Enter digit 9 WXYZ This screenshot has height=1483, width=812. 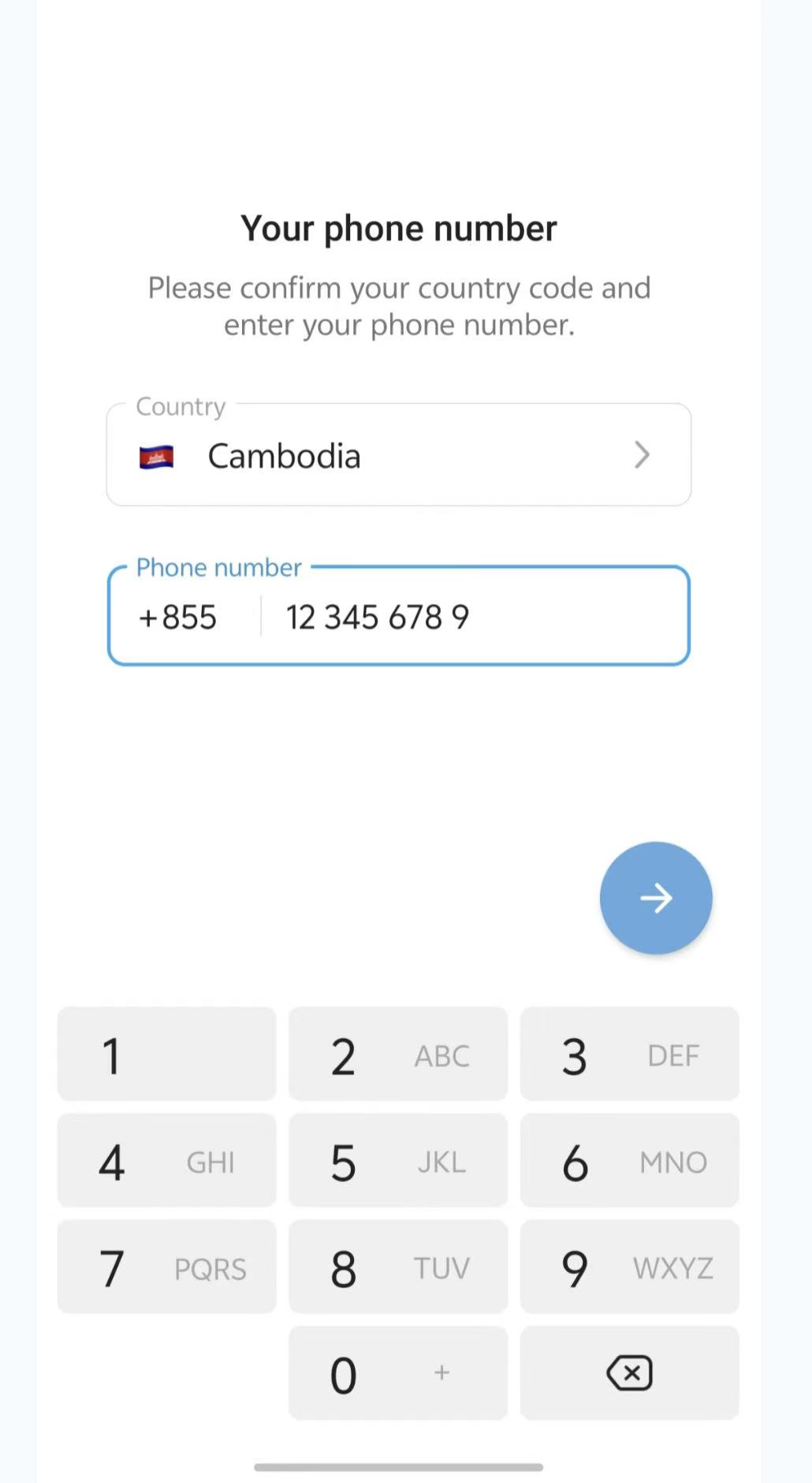tap(629, 1267)
